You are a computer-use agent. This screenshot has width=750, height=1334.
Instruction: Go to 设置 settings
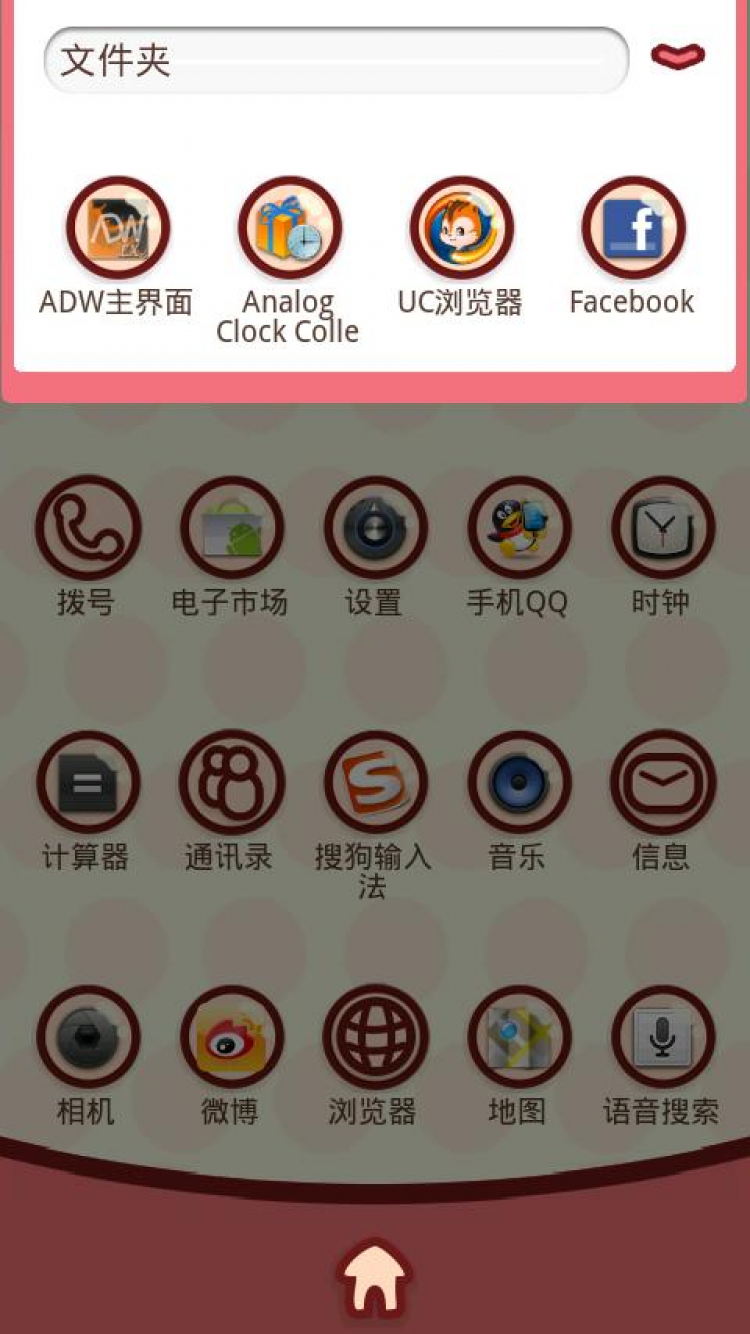tap(375, 528)
